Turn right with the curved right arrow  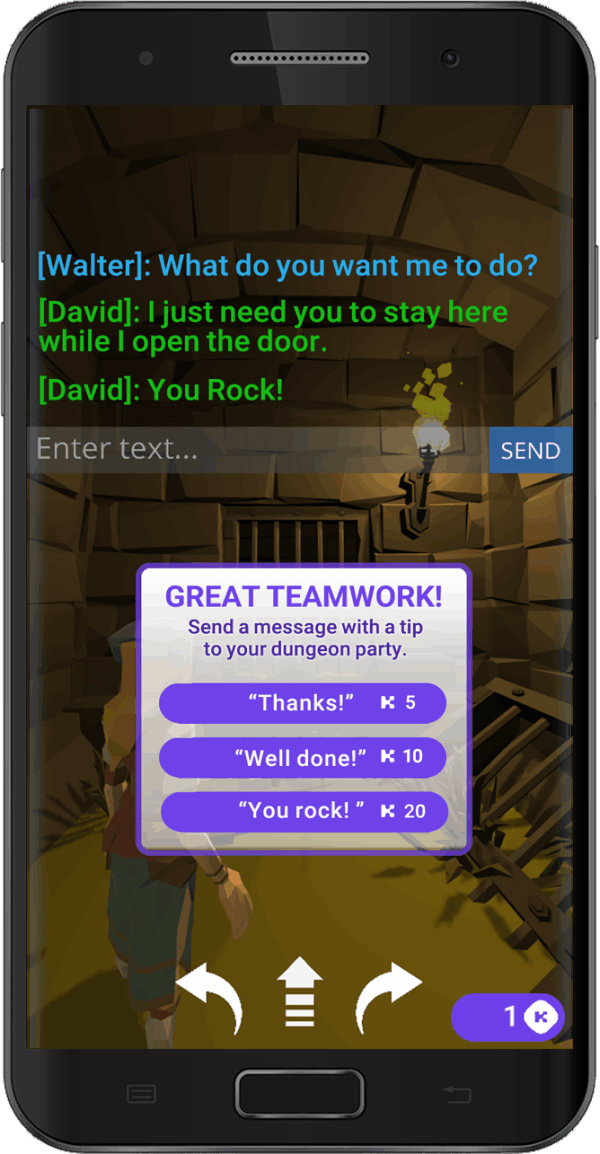click(389, 996)
